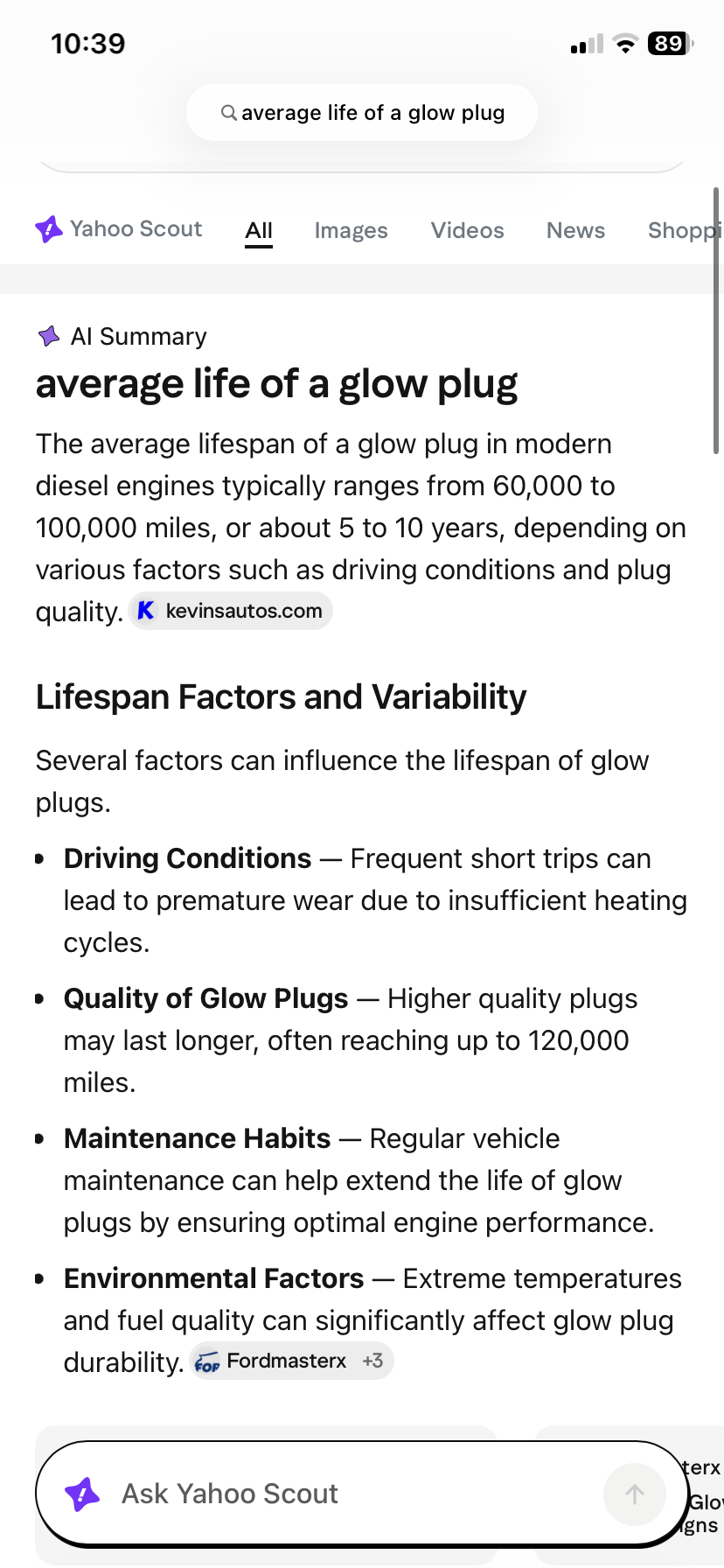Open the kevinsautos.com source chip

[231, 611]
